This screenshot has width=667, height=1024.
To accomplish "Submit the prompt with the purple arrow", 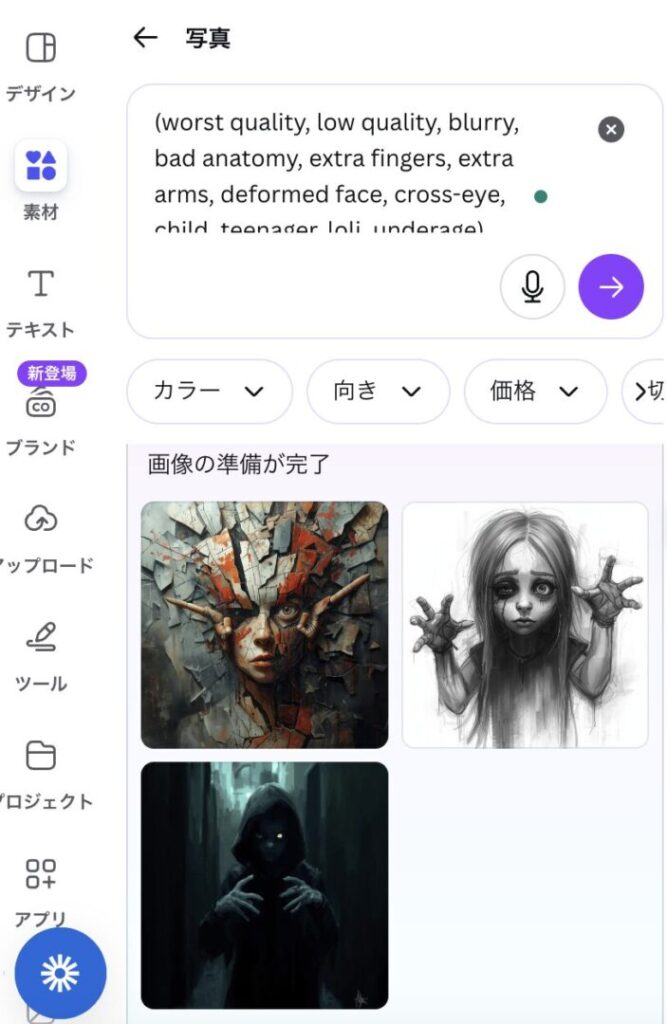I will (611, 287).
